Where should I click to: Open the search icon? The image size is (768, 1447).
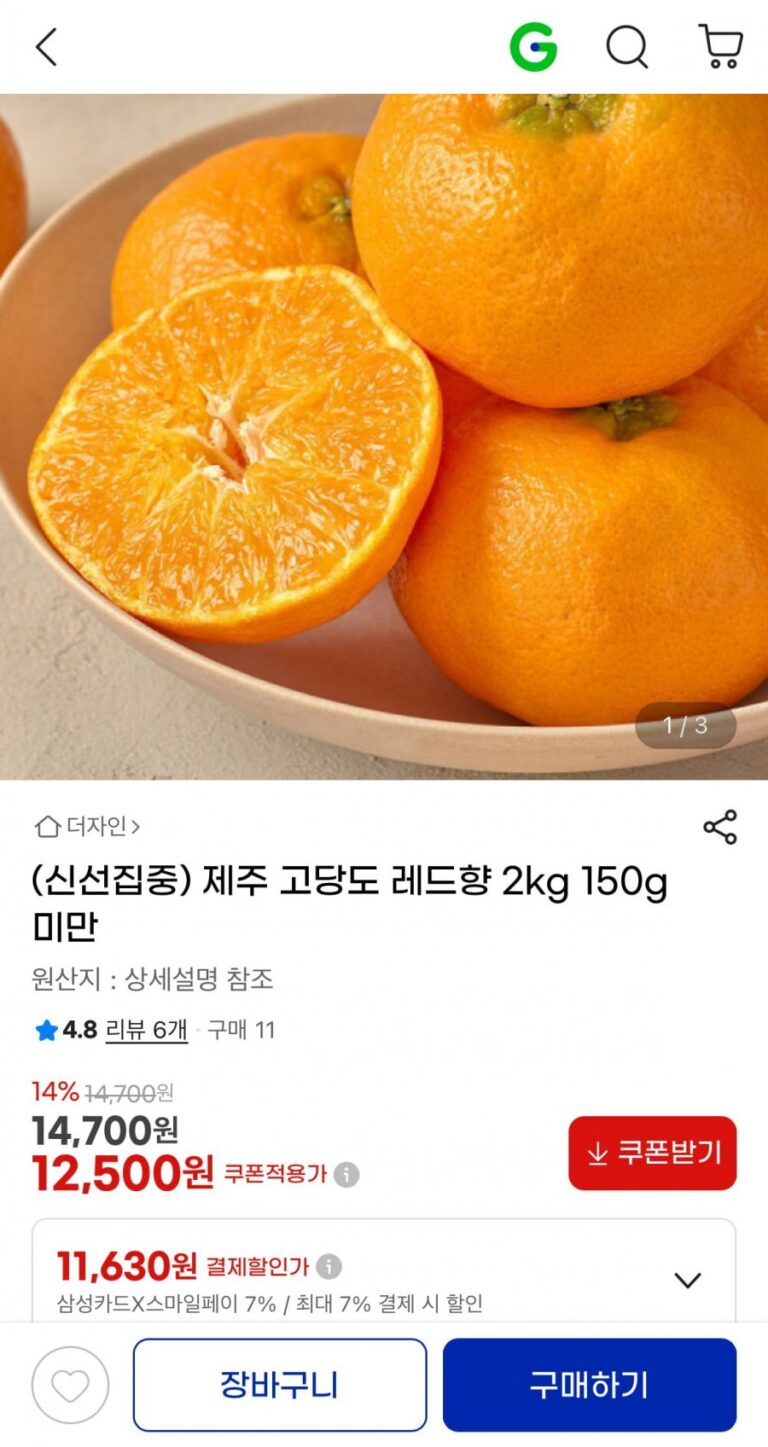pos(627,47)
